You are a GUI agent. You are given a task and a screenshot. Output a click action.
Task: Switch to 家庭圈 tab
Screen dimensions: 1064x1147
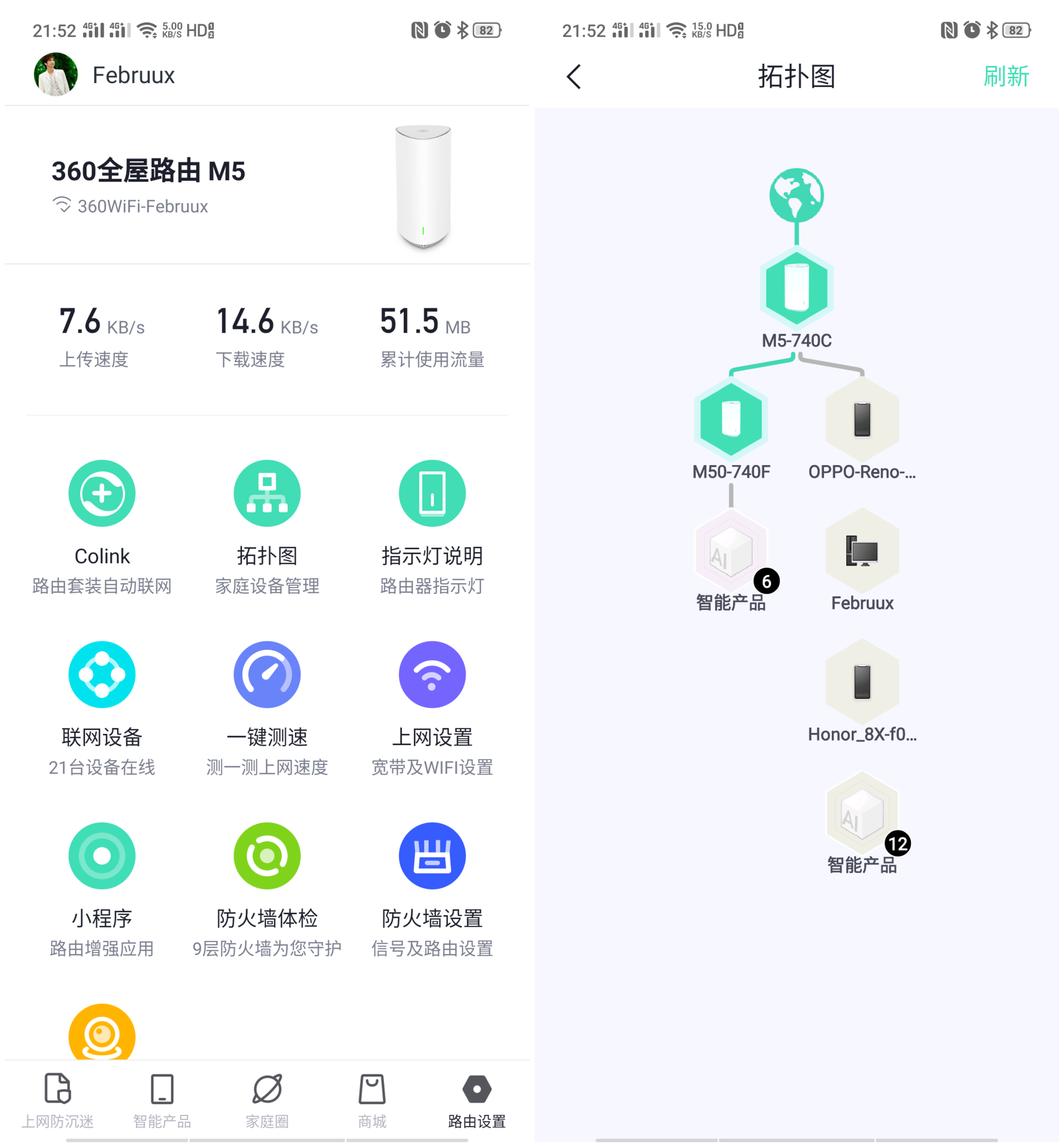[x=267, y=1099]
